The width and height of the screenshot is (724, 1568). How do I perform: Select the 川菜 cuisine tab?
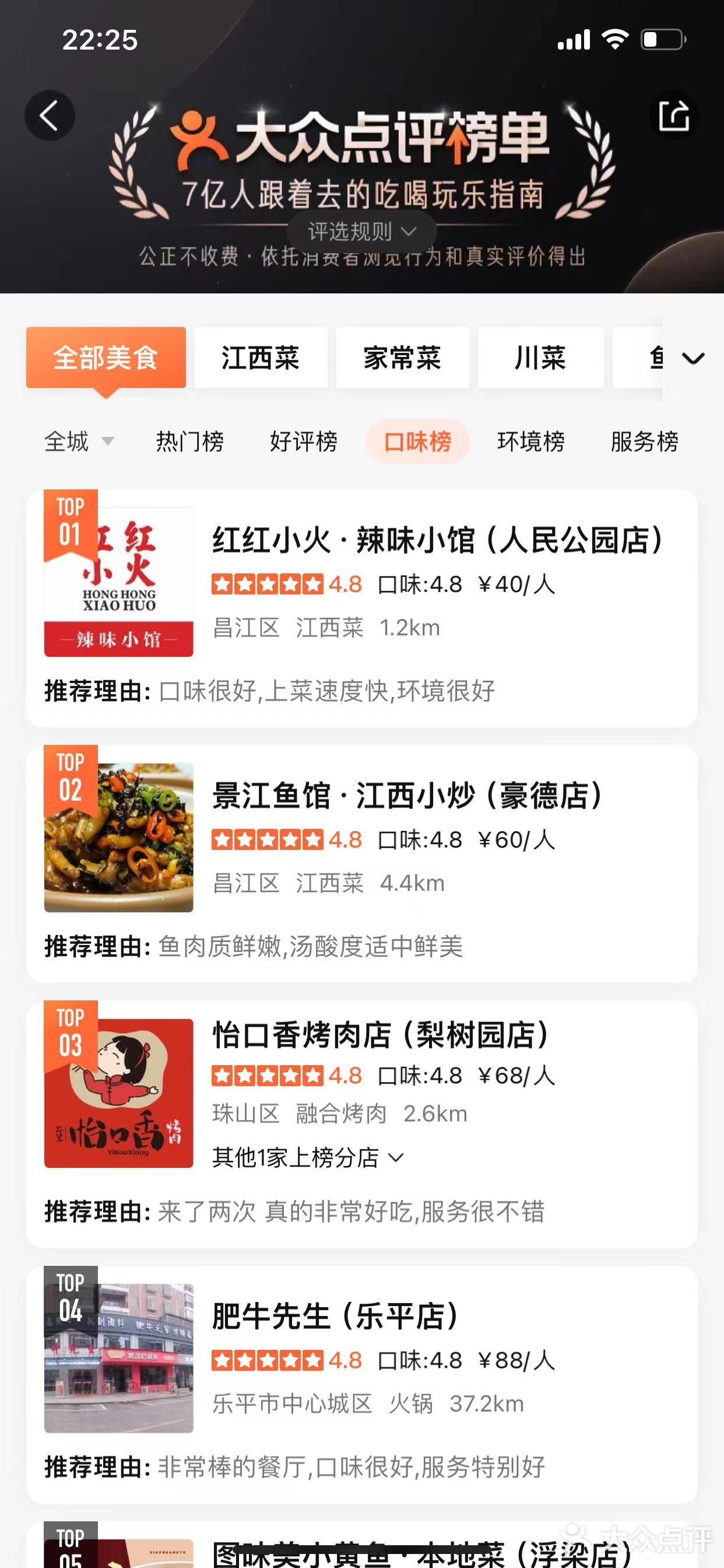tap(540, 358)
